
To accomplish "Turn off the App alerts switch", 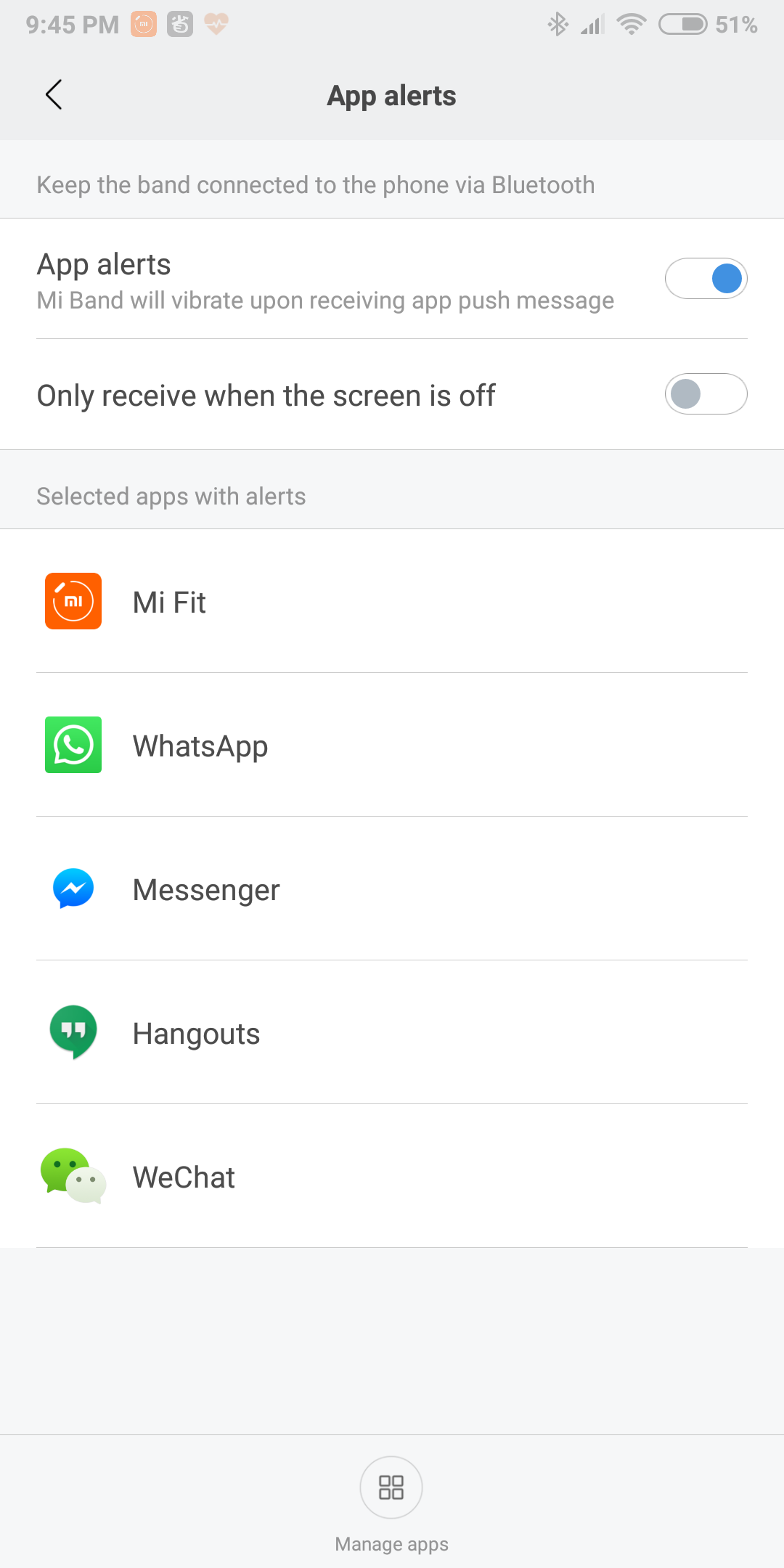I will point(706,279).
